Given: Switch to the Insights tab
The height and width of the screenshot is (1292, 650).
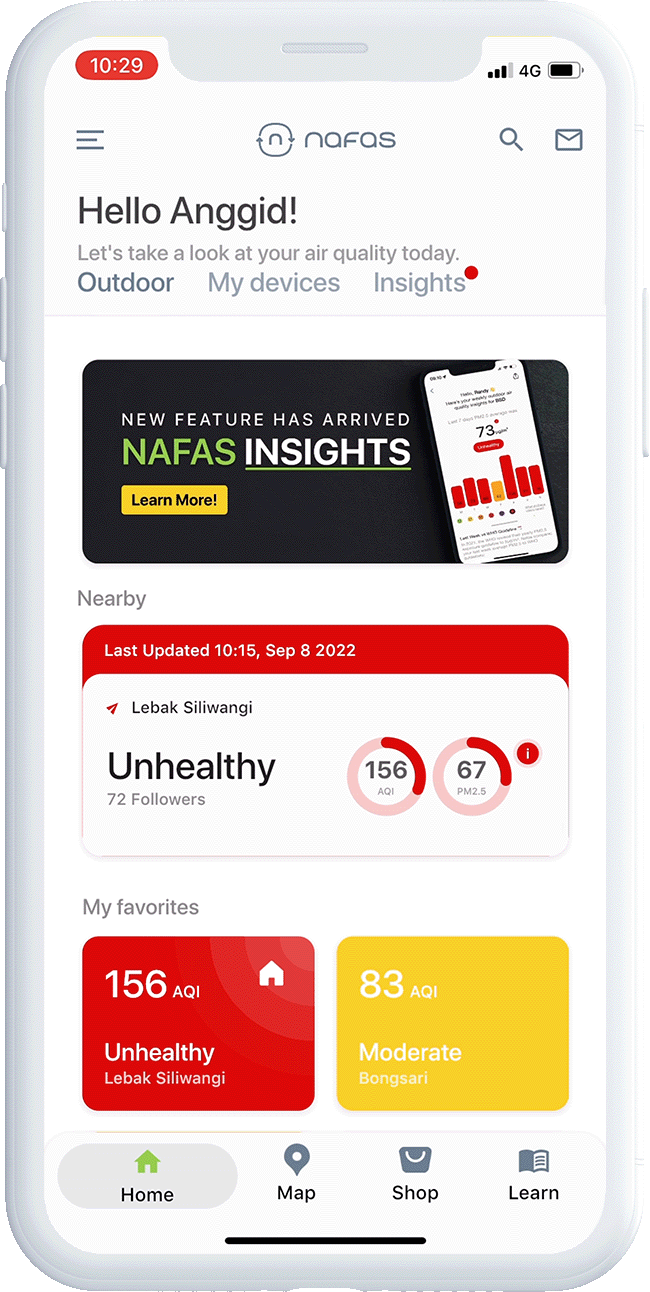Looking at the screenshot, I should click(420, 283).
